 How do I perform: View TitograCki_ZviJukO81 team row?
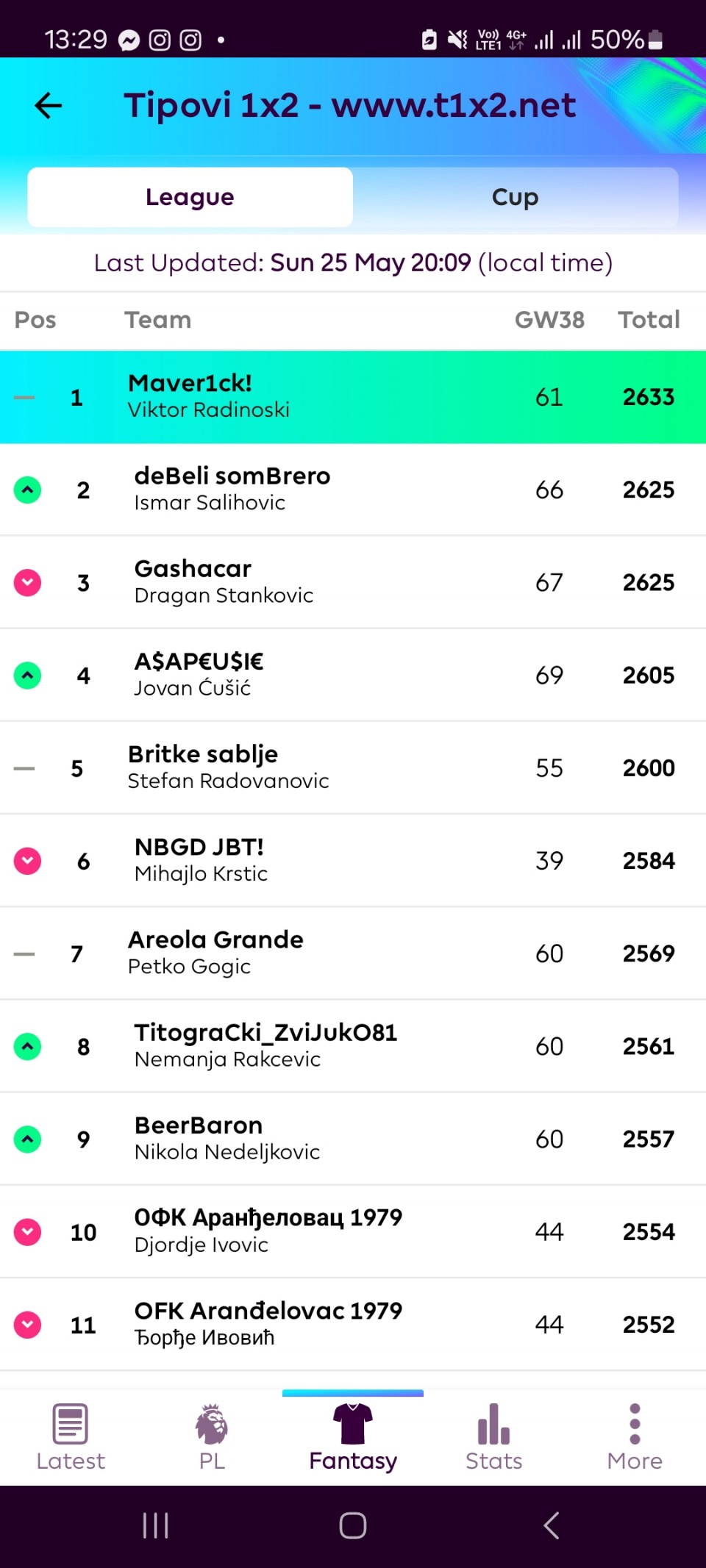click(353, 1045)
